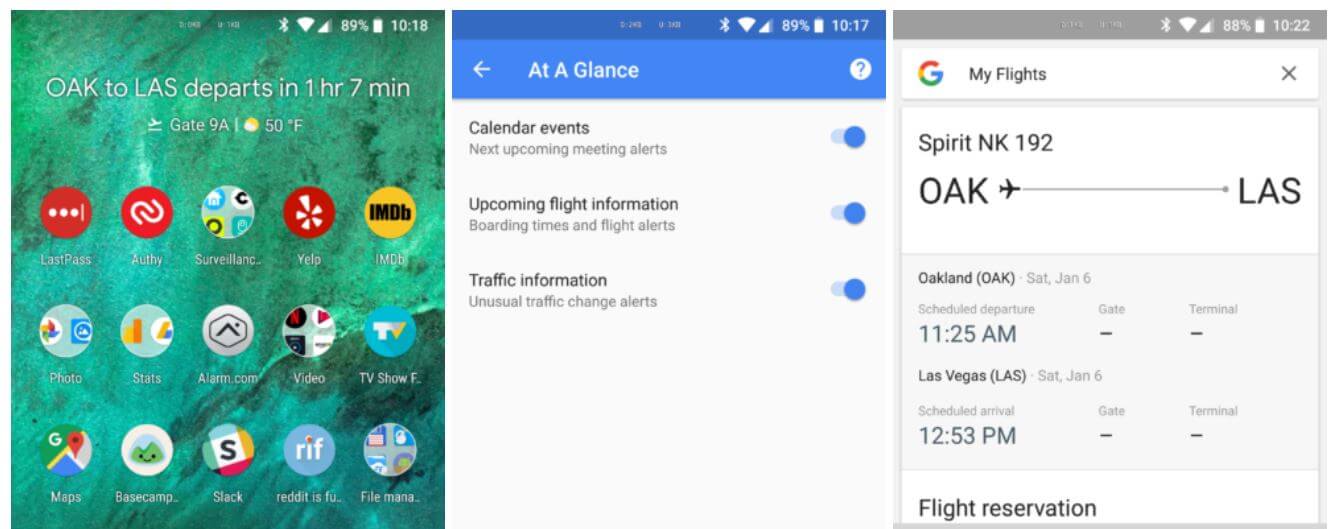Open the Alarm.com app
Screen dimensions: 1333x529
[x=228, y=332]
